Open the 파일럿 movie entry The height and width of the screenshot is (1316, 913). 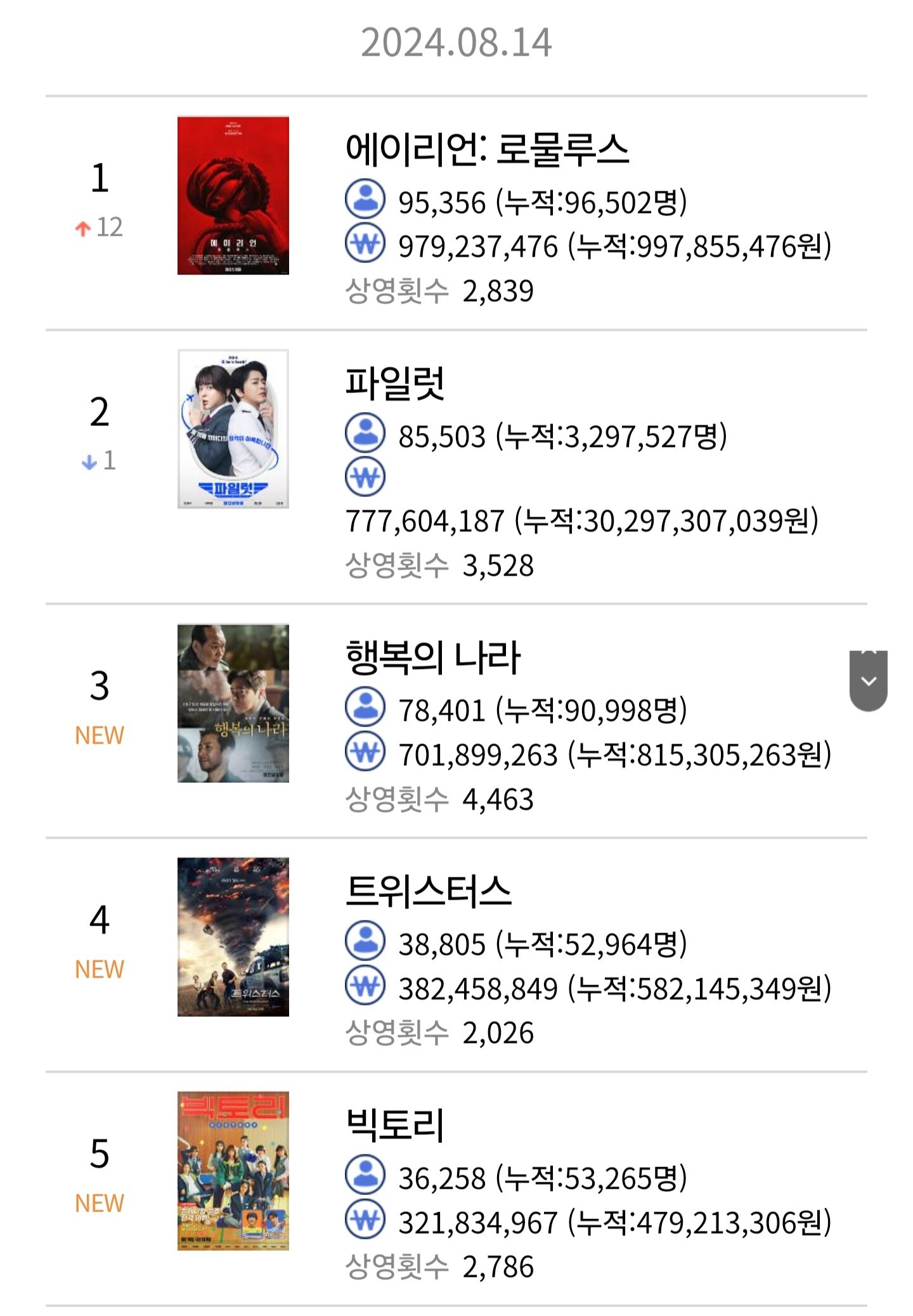[x=394, y=384]
